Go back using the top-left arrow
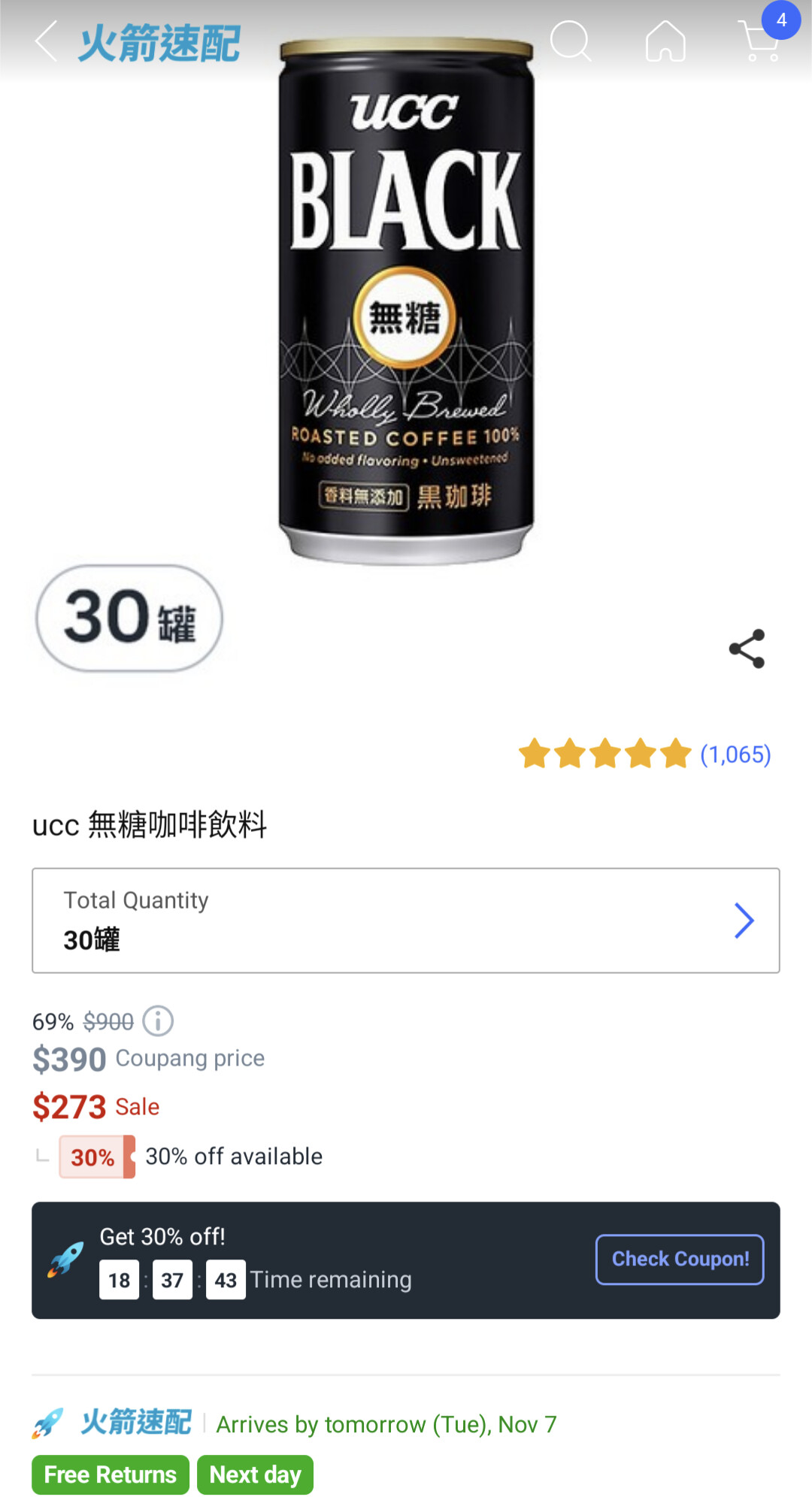The image size is (812, 1512). [x=46, y=41]
